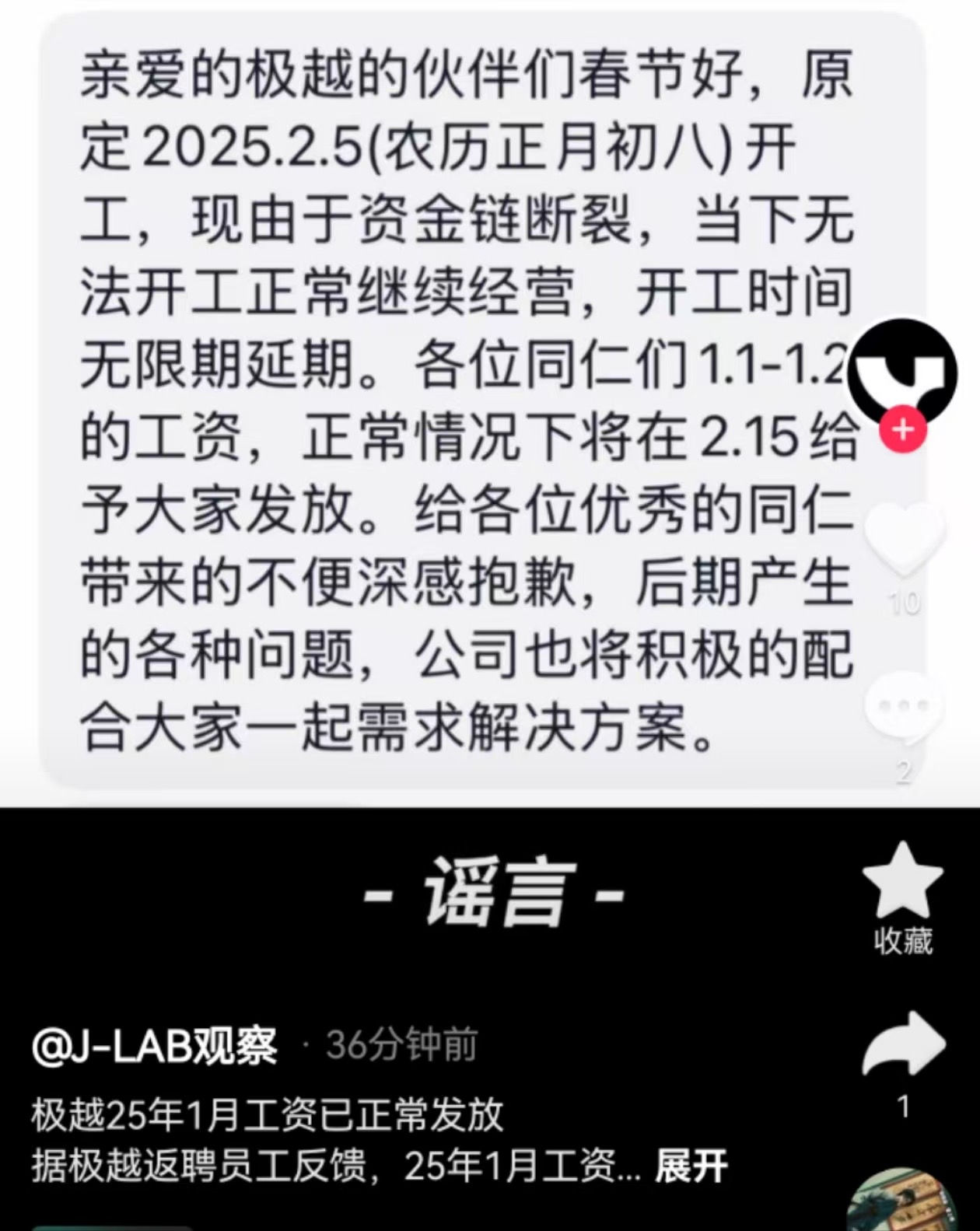This screenshot has width=980, height=1231.
Task: Expand the caption with 展开
Action: tap(691, 1166)
